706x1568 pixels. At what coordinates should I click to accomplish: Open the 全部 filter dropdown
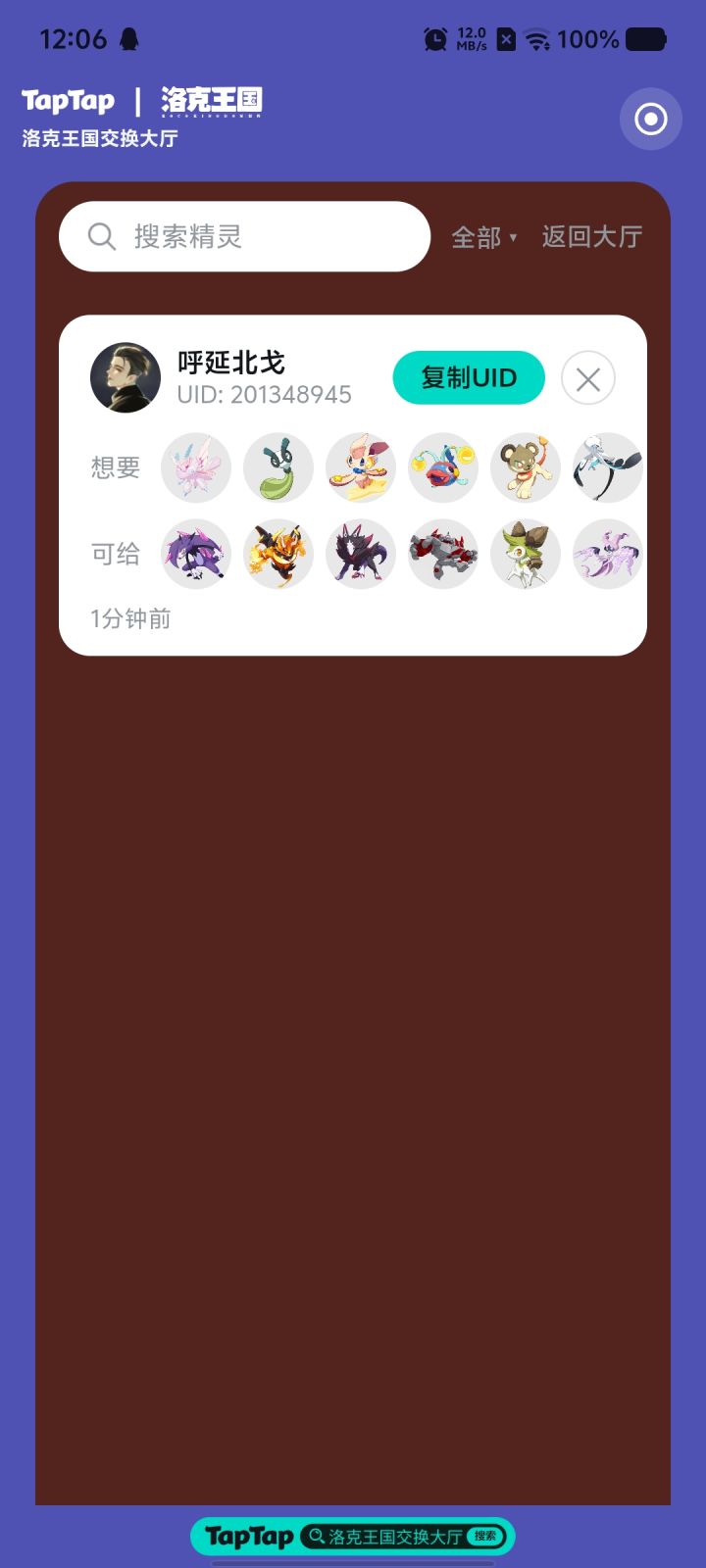pyautogui.click(x=484, y=236)
